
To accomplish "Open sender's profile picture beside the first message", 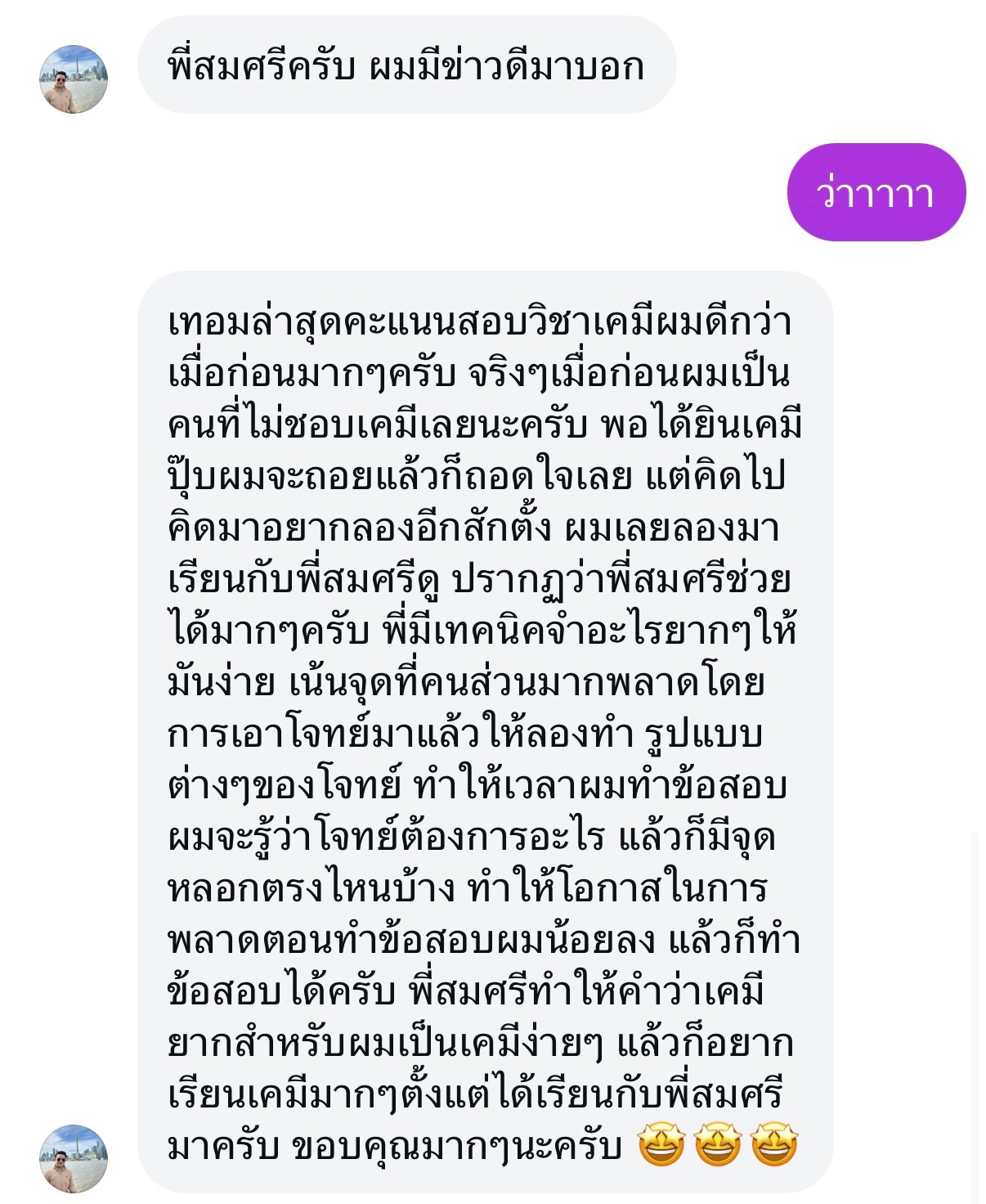I will tap(74, 79).
